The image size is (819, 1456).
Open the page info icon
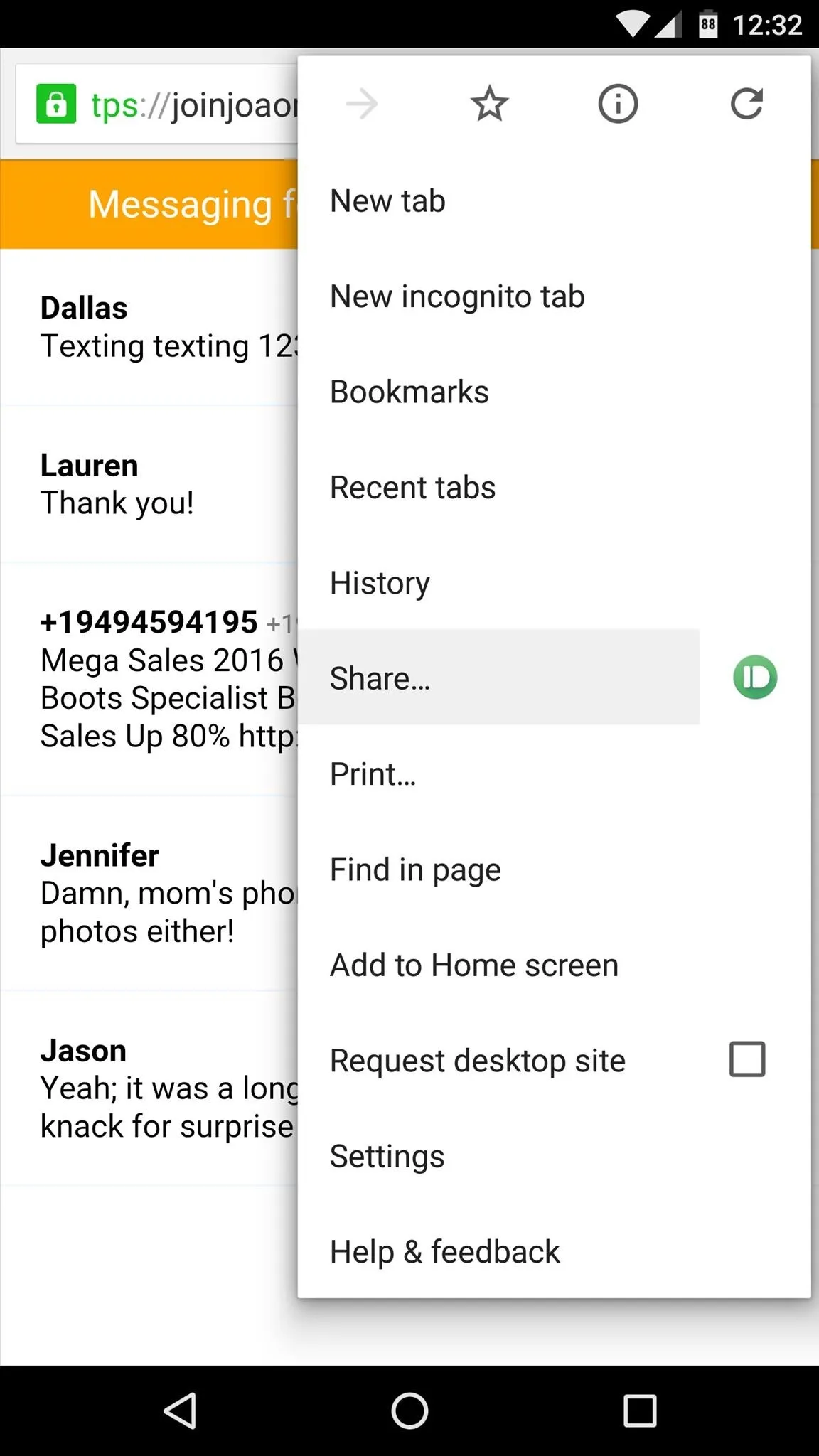click(618, 105)
